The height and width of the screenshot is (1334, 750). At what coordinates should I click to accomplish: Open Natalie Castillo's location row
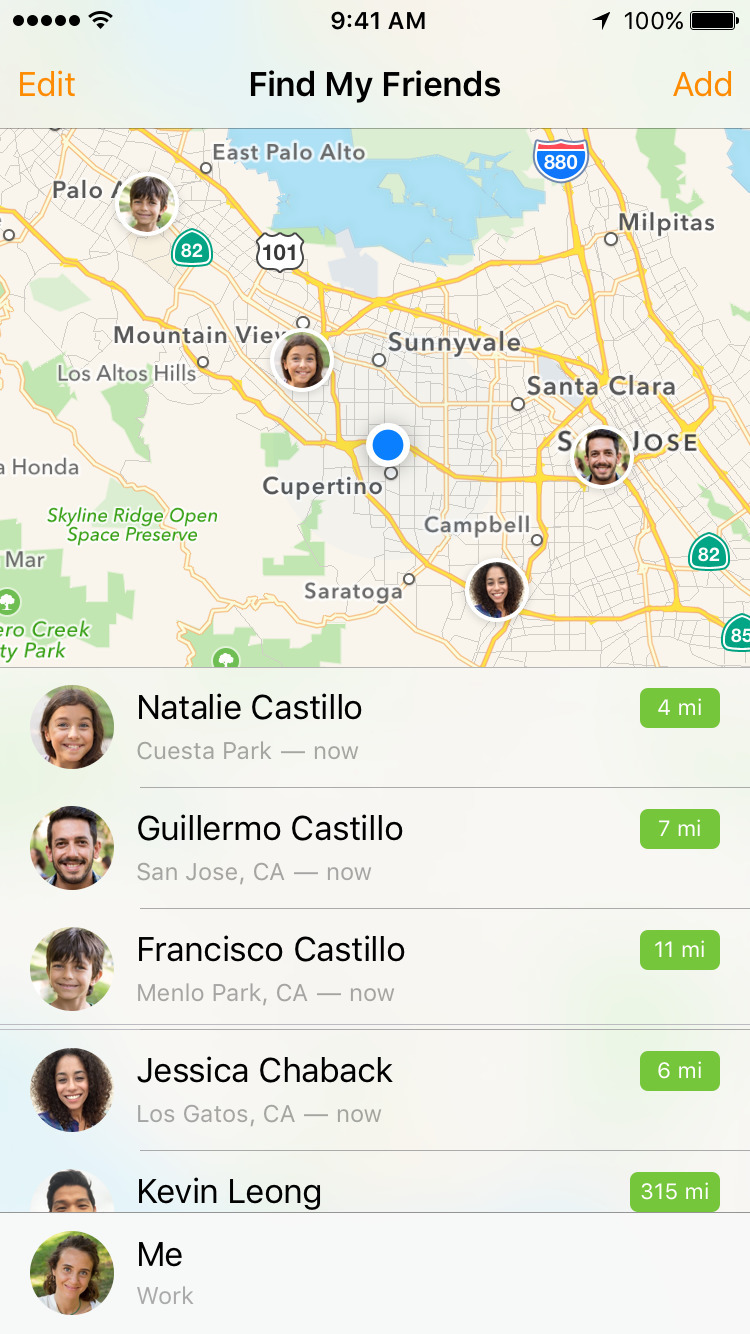click(375, 727)
